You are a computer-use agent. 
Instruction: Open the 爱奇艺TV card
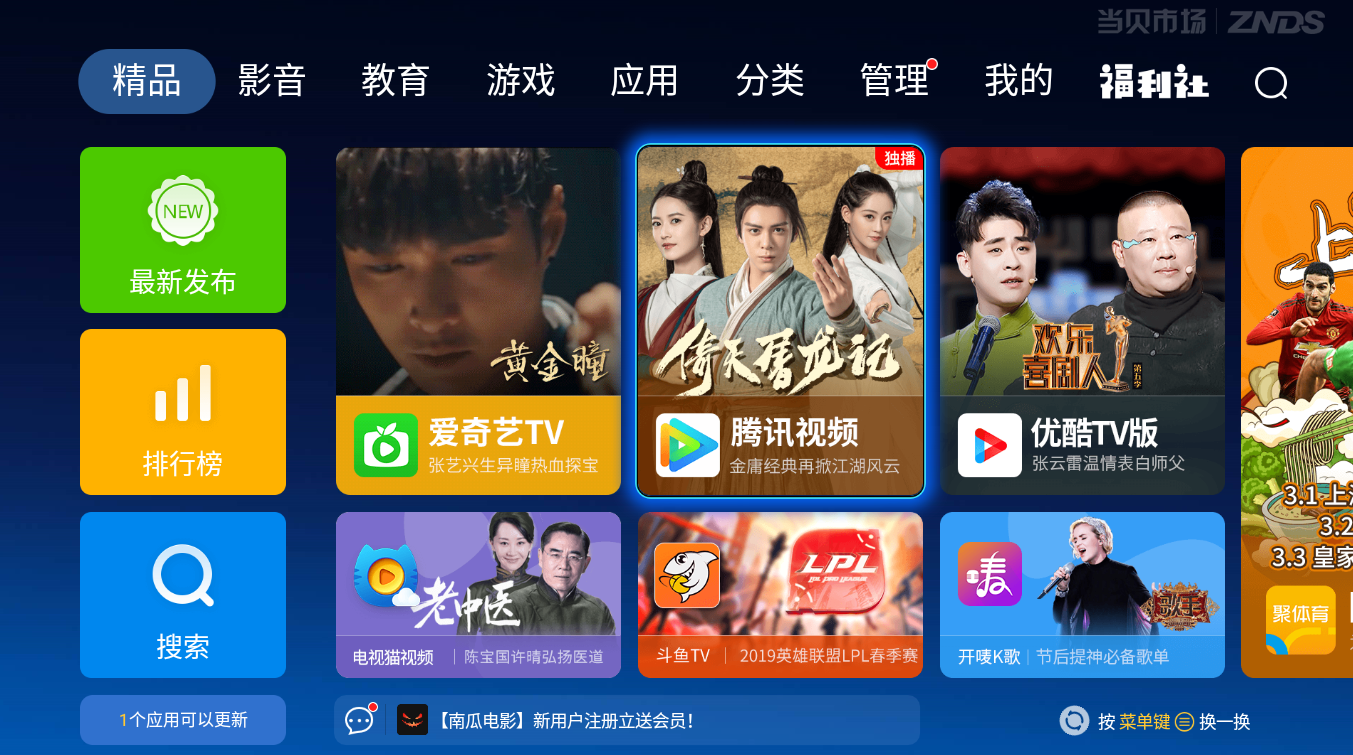[478, 321]
